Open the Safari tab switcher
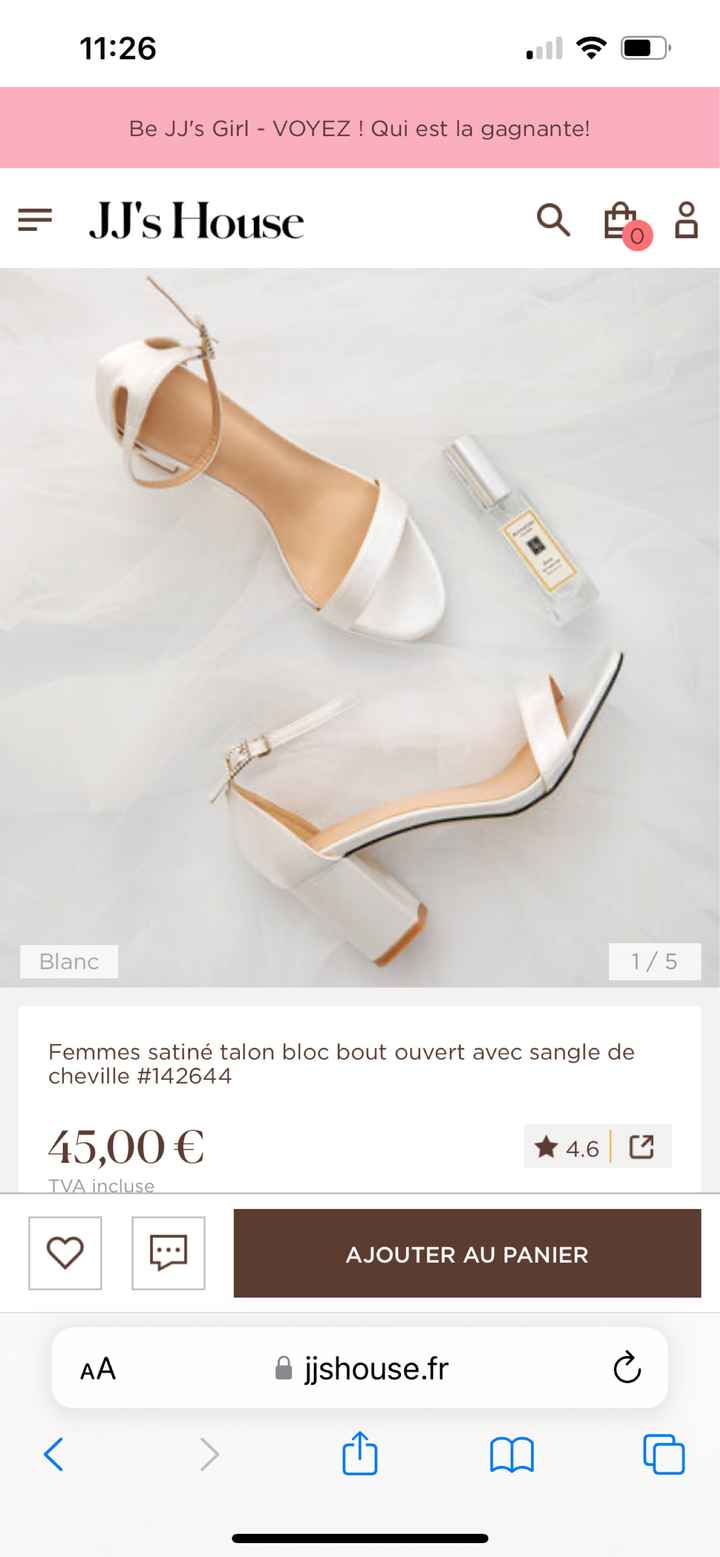This screenshot has height=1557, width=720. click(662, 1455)
